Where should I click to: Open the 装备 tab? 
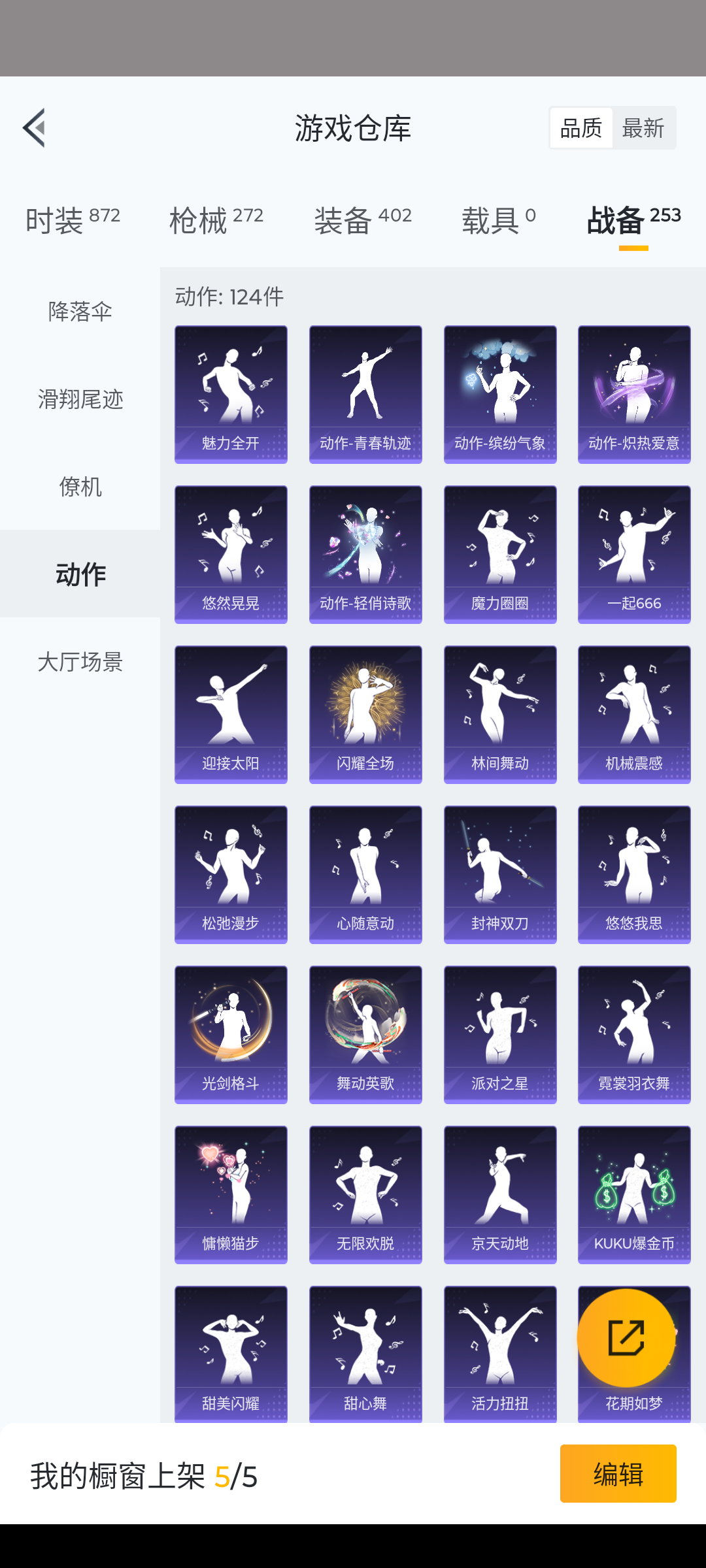[363, 220]
